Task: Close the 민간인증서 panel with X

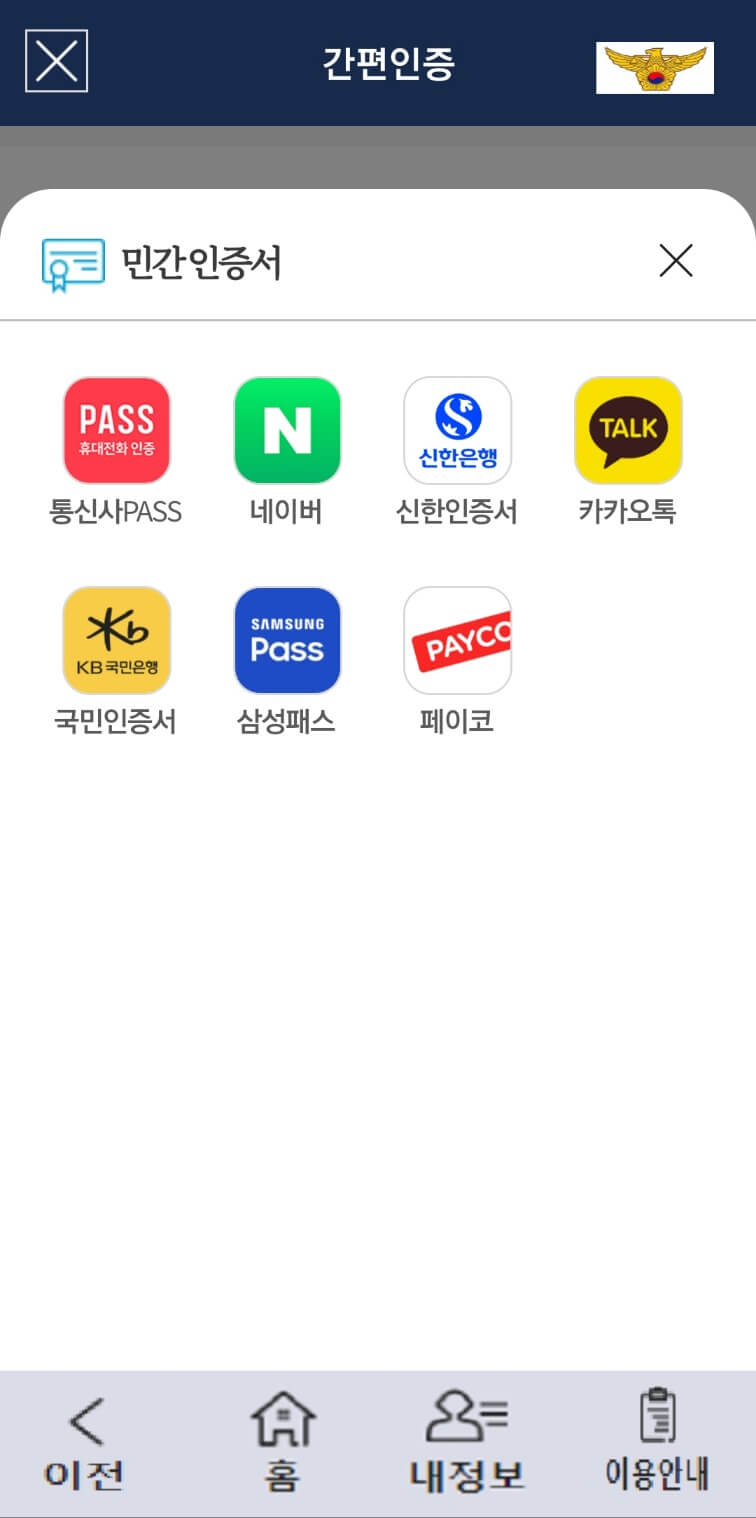Action: pos(675,261)
